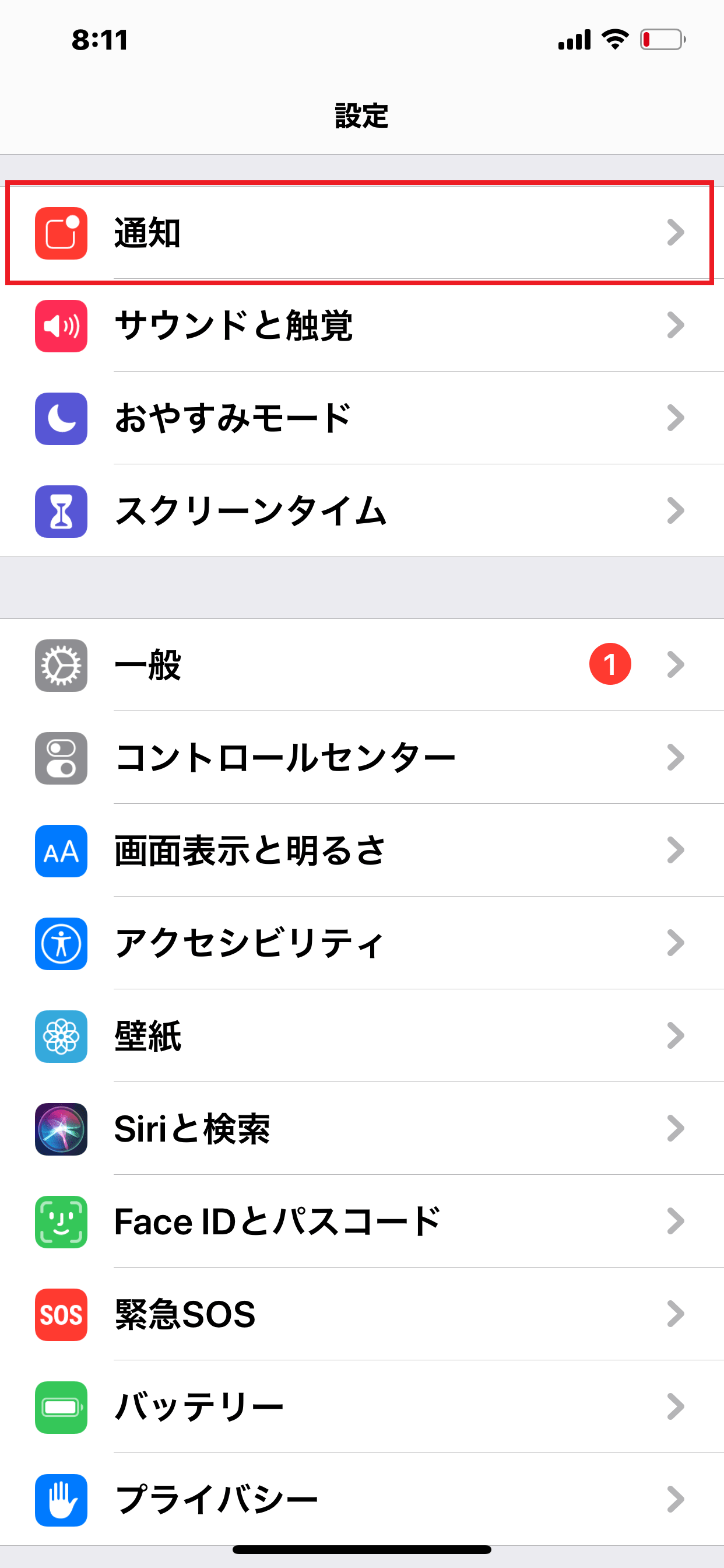Open the 壁紙 flower icon
Image resolution: width=724 pixels, height=1568 pixels.
[x=61, y=1036]
